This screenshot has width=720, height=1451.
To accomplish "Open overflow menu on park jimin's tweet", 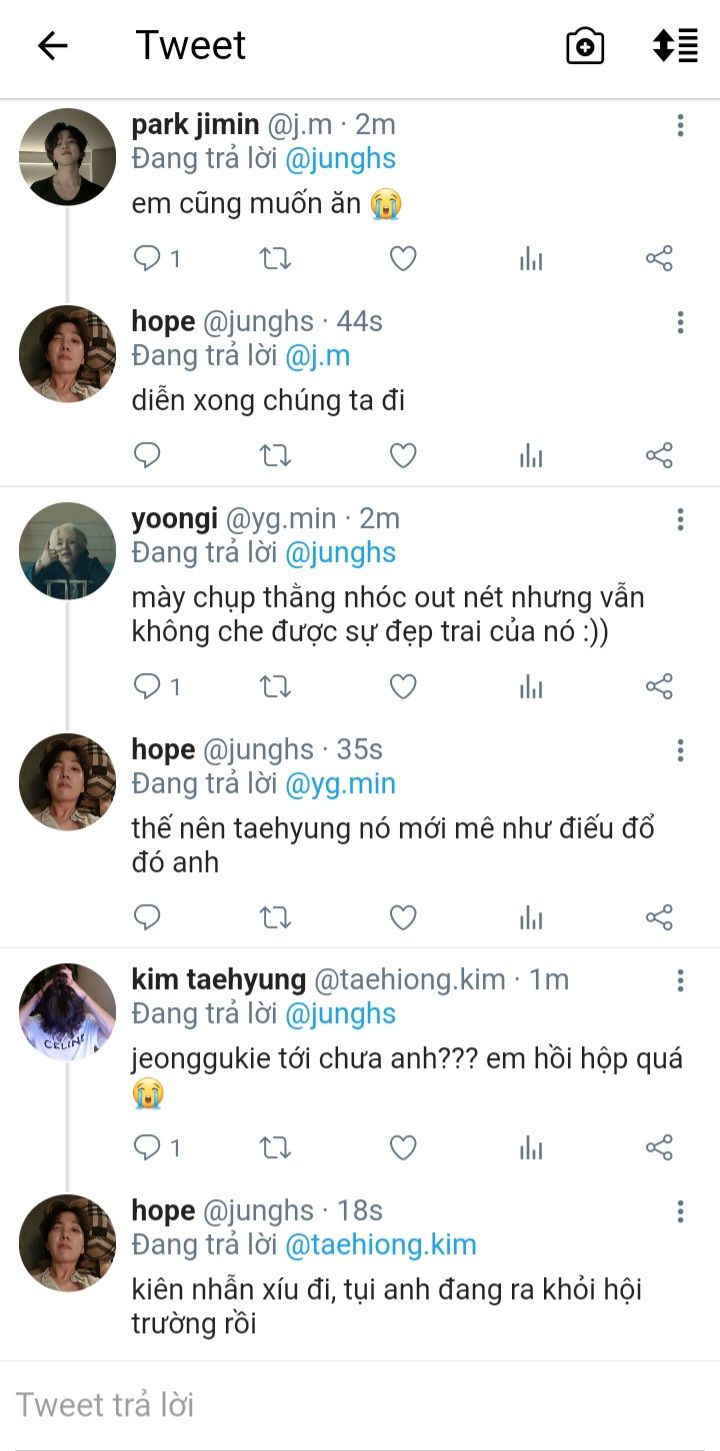I will [x=680, y=125].
